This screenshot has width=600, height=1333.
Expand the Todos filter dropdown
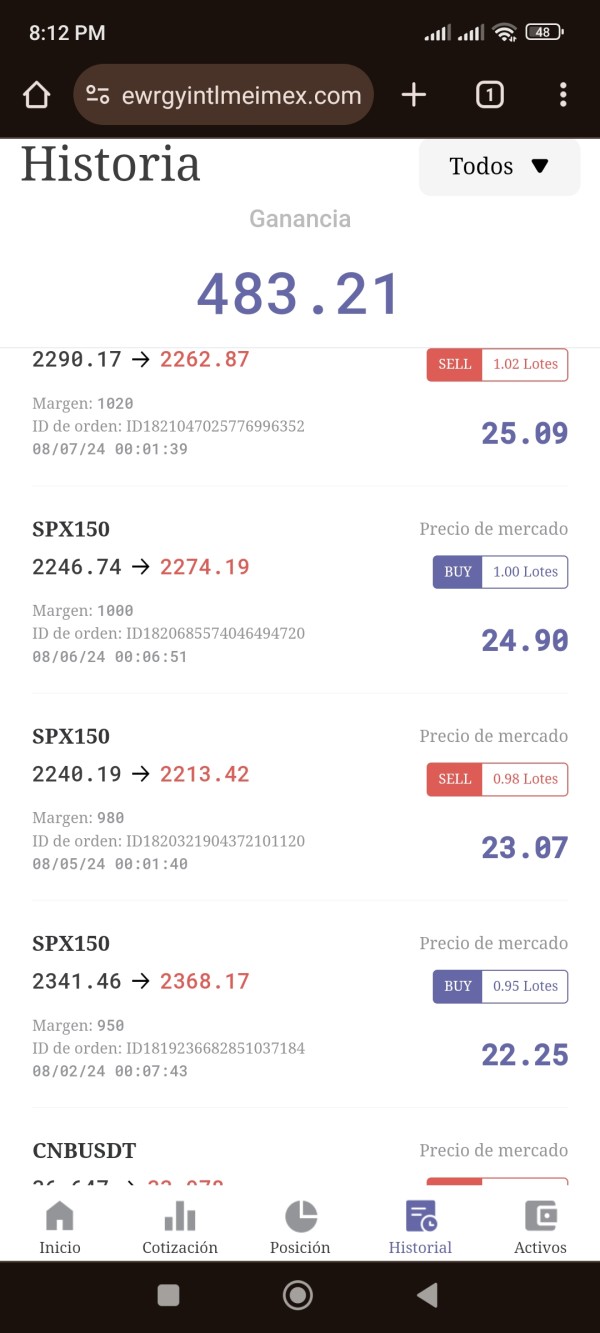click(x=499, y=166)
